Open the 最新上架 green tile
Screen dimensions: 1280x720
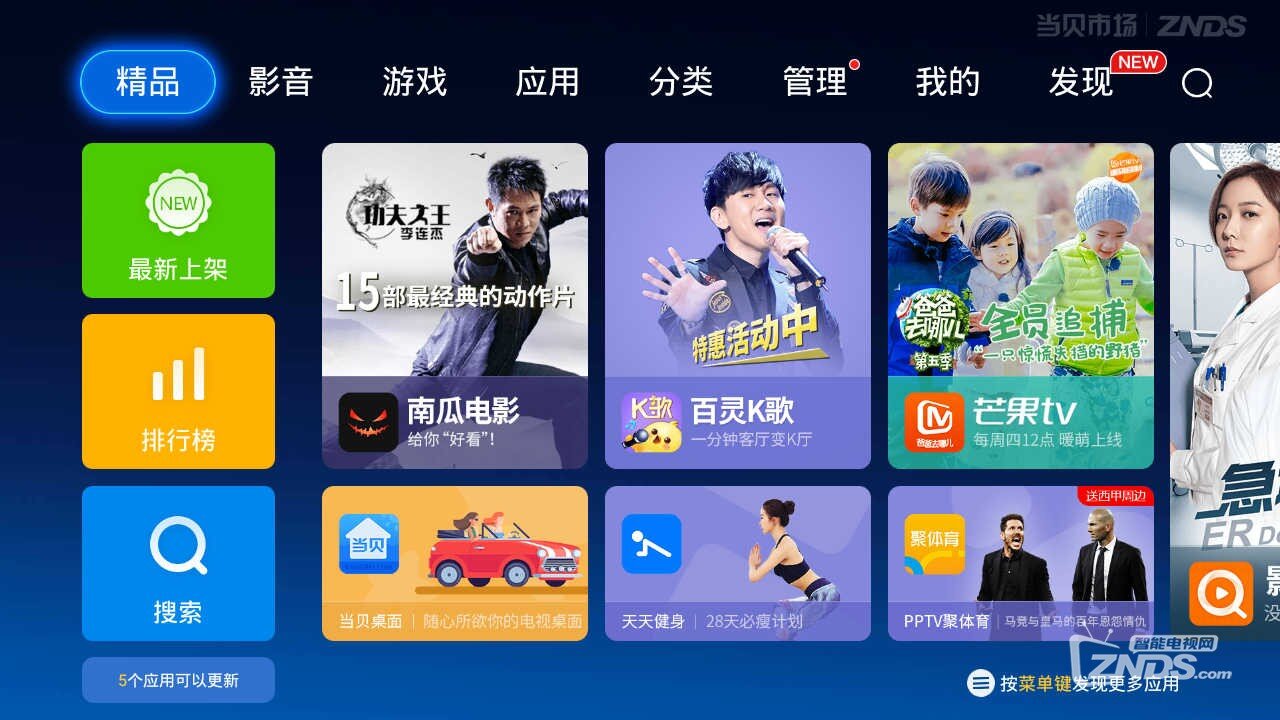(x=178, y=220)
